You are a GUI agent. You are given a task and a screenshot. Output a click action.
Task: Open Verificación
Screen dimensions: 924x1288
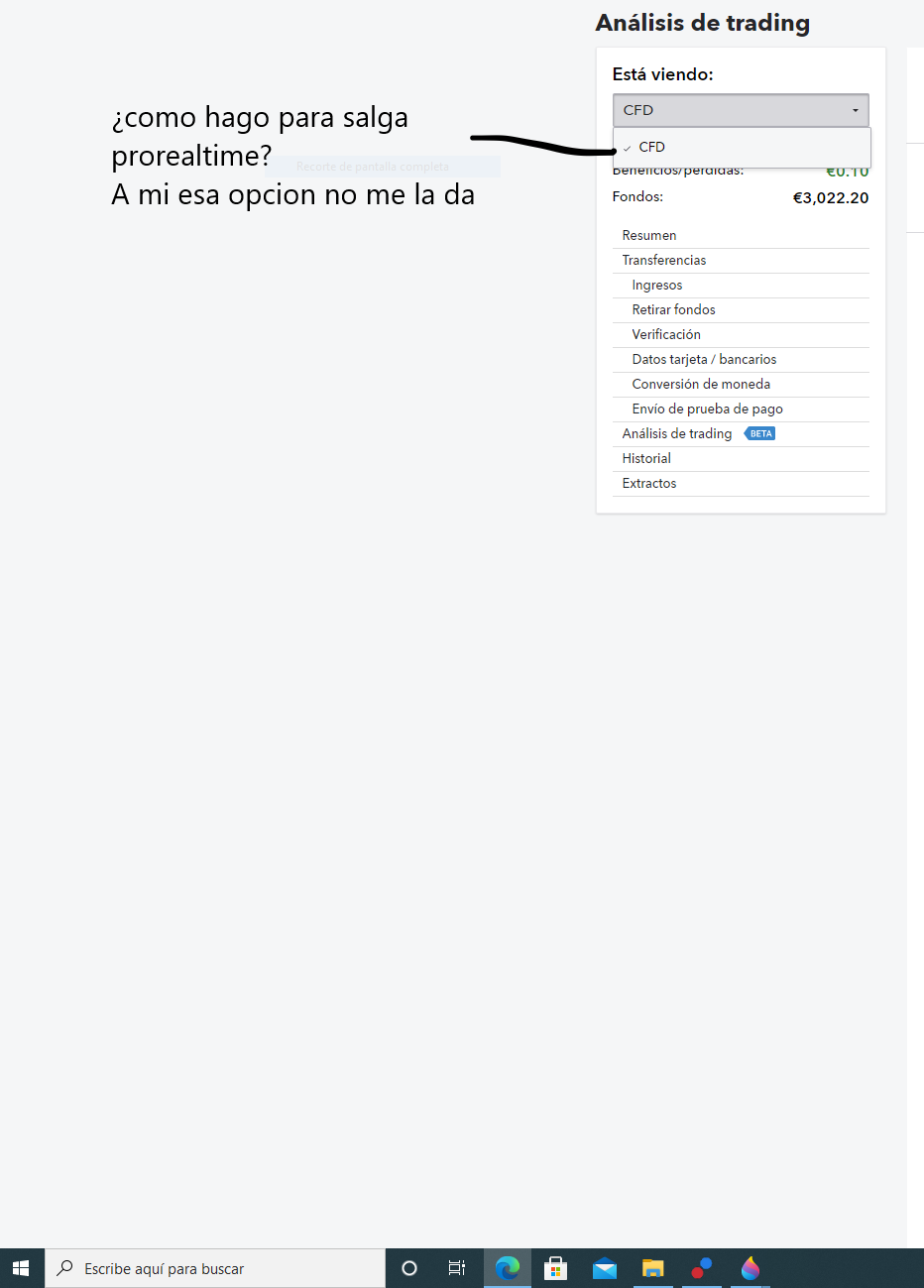666,334
